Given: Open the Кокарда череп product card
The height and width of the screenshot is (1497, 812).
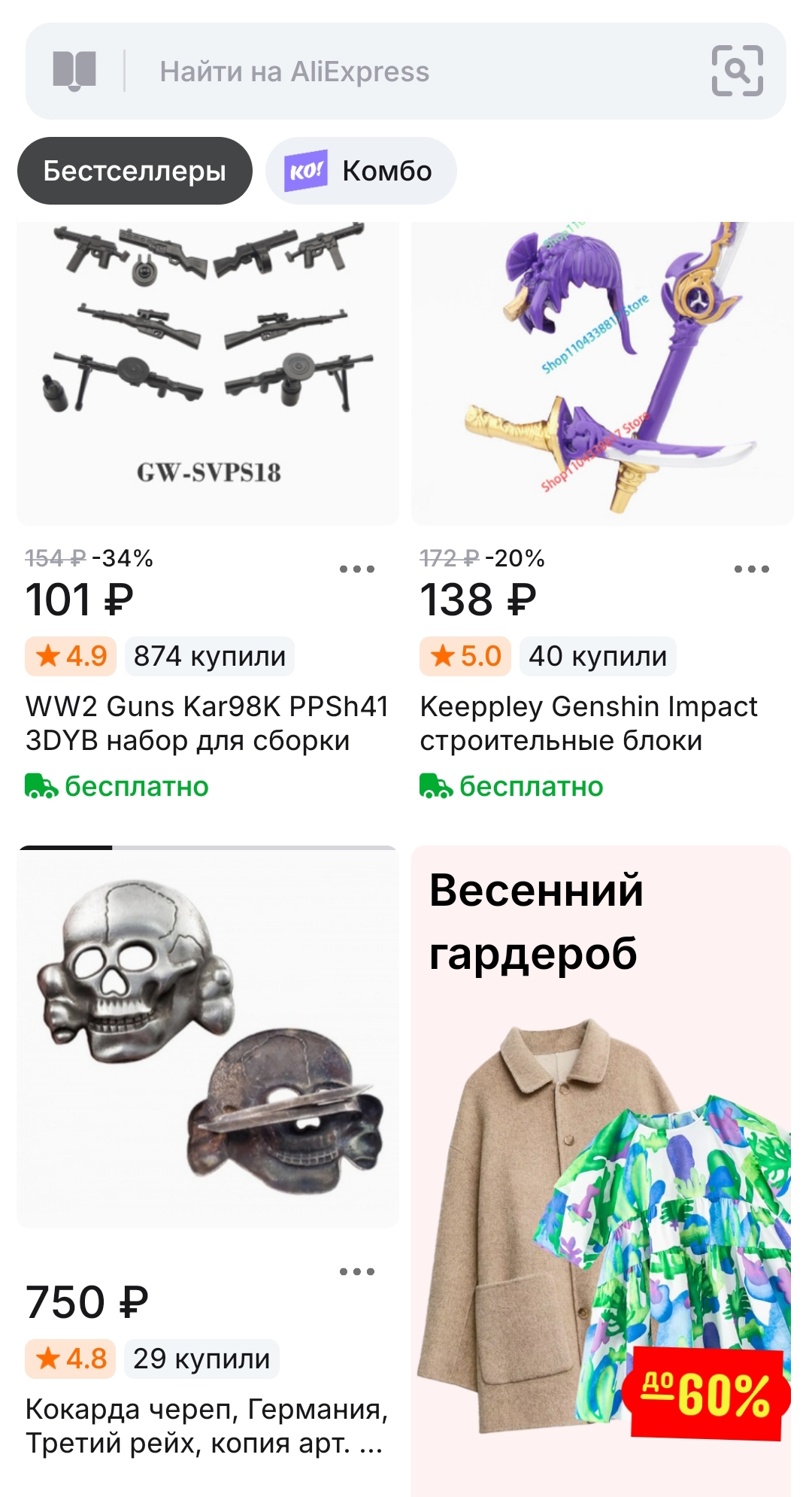Looking at the screenshot, I should point(208,1038).
